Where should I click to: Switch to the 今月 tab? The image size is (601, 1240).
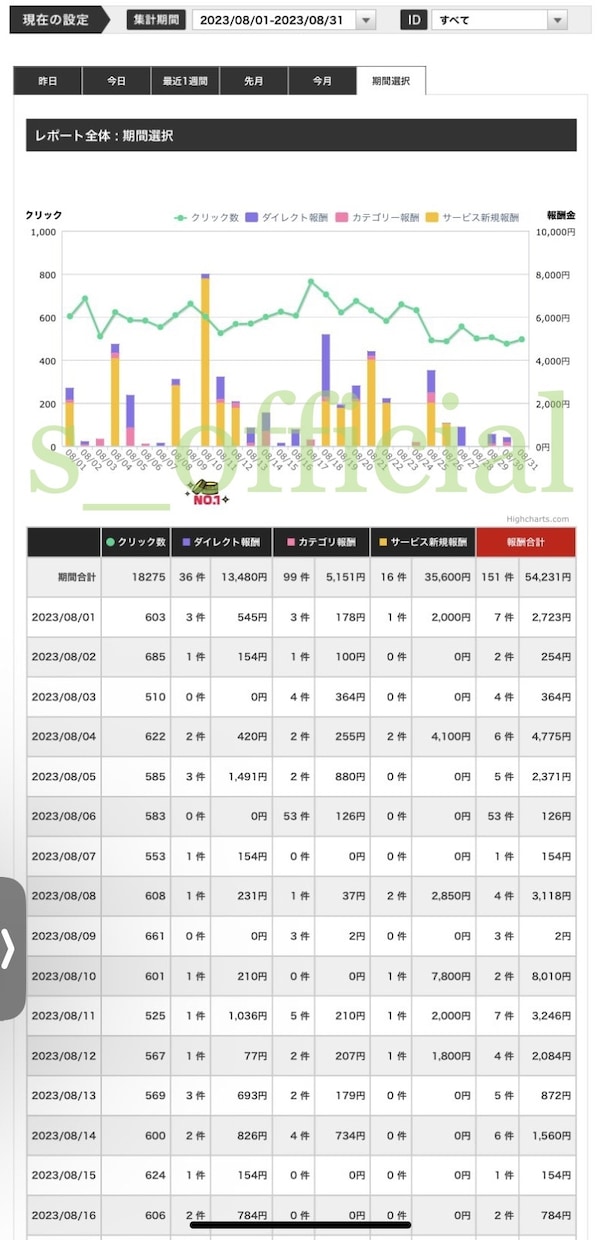click(x=322, y=81)
